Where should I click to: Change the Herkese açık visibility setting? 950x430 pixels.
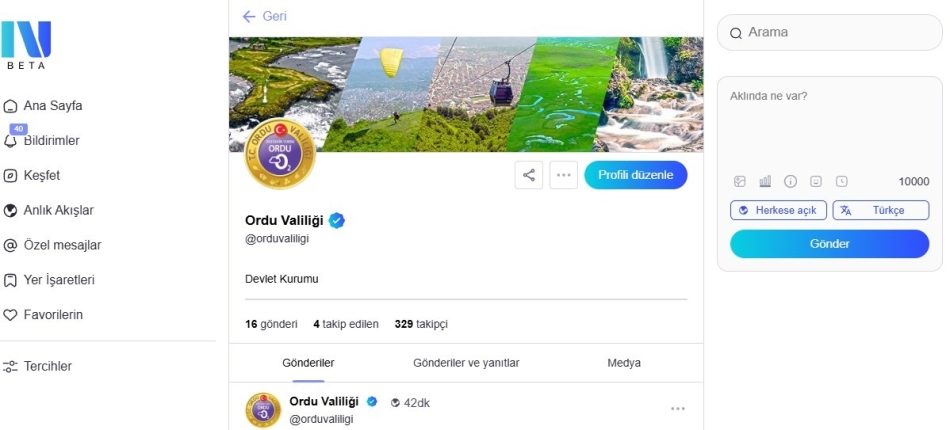tap(778, 211)
